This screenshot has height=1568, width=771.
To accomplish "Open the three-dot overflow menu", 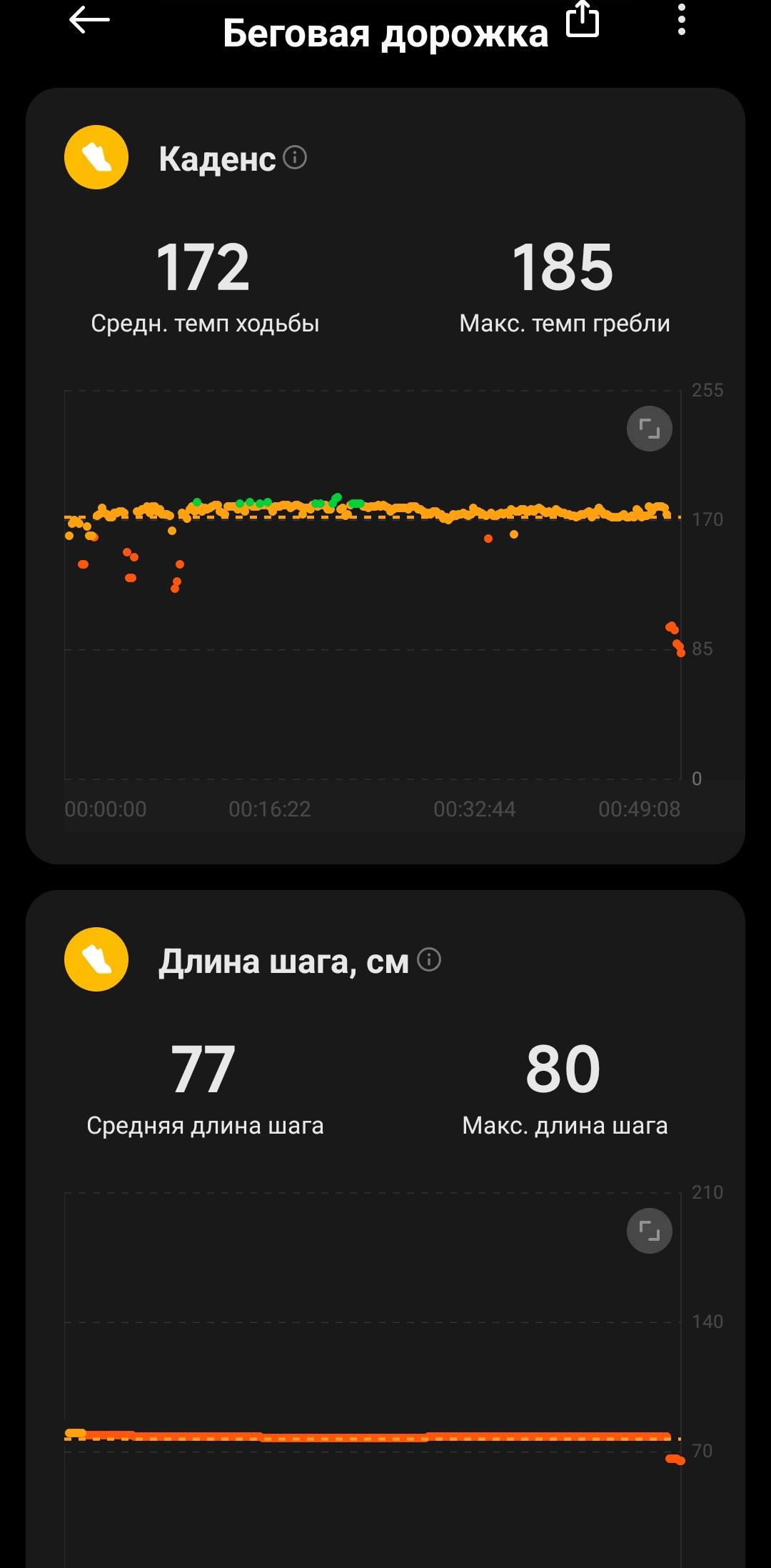I will click(682, 19).
